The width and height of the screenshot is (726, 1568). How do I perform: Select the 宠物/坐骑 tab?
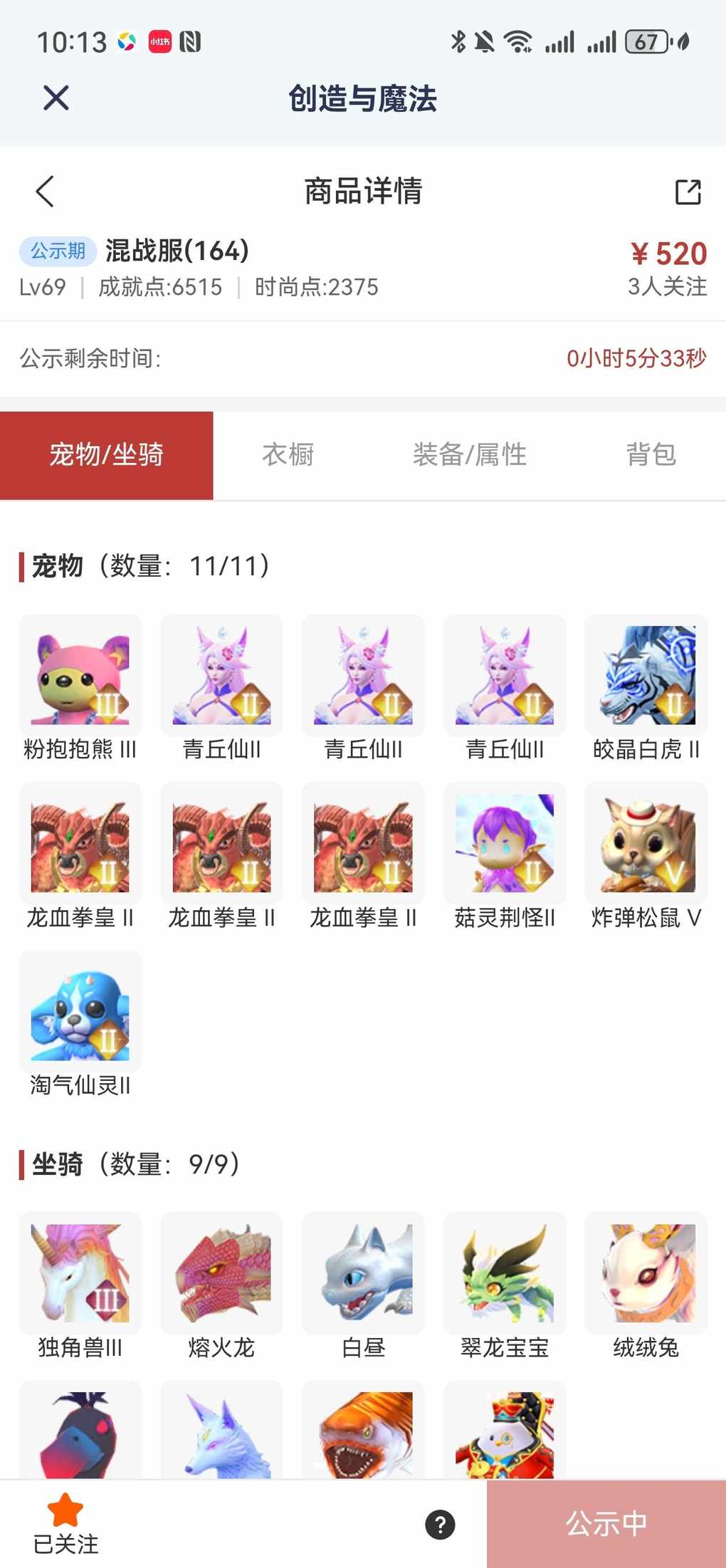tap(107, 454)
